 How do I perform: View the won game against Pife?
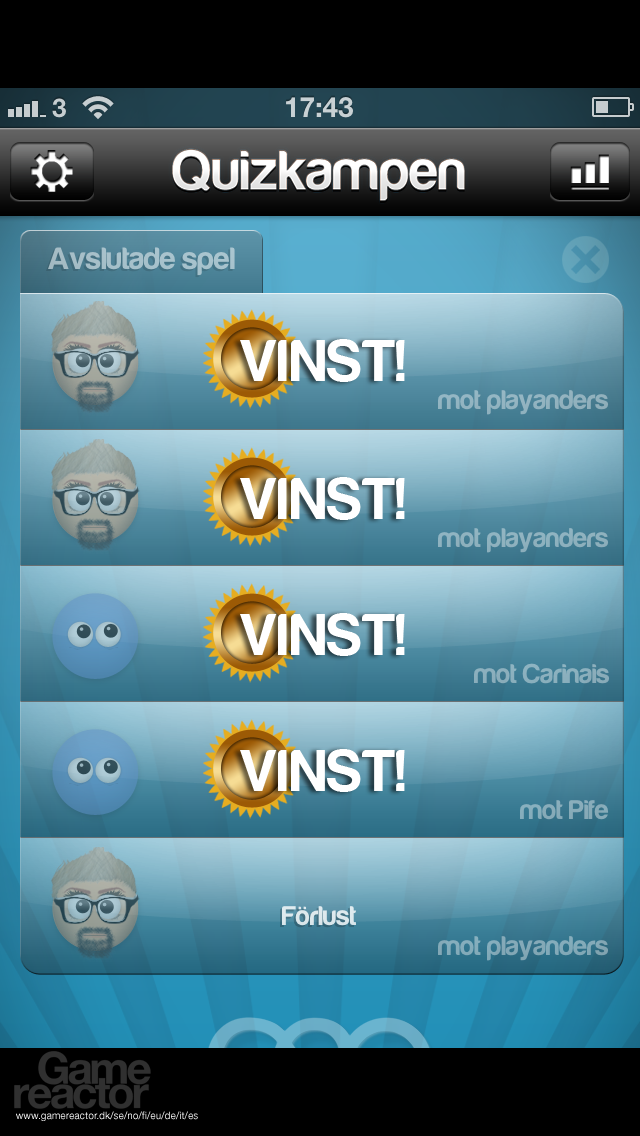pos(321,770)
